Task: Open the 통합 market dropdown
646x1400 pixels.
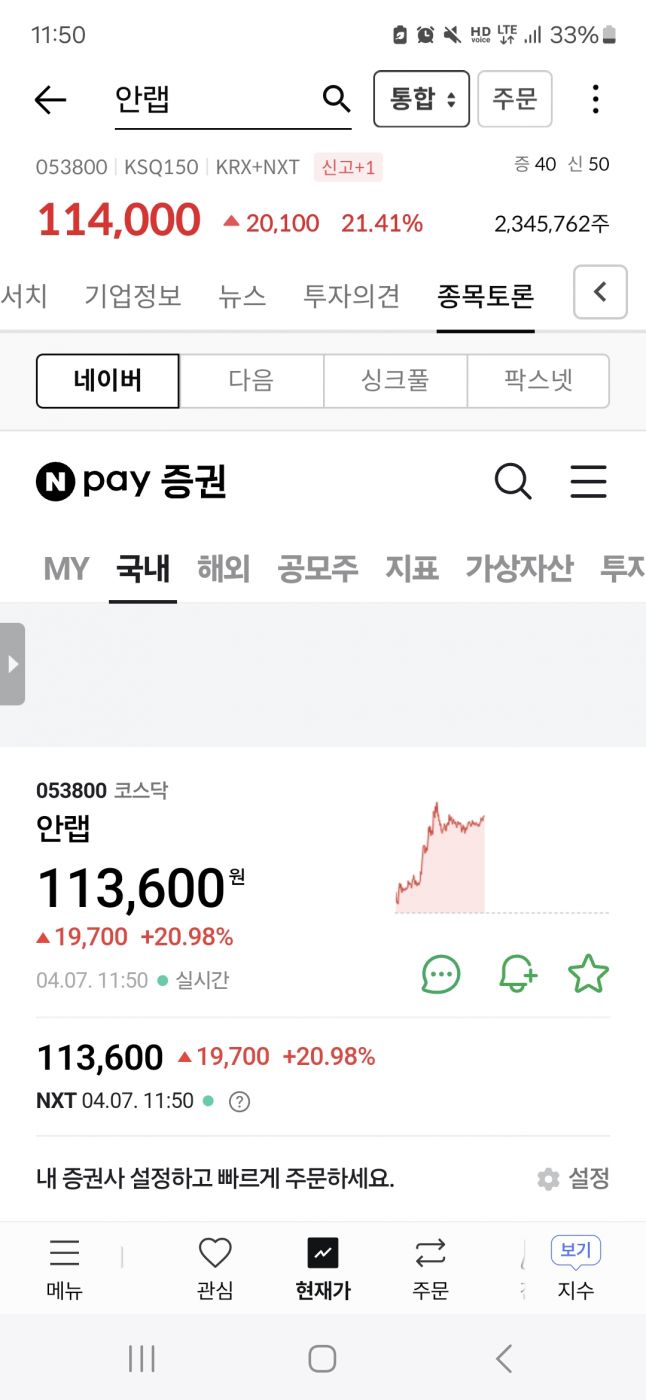Action: [421, 99]
